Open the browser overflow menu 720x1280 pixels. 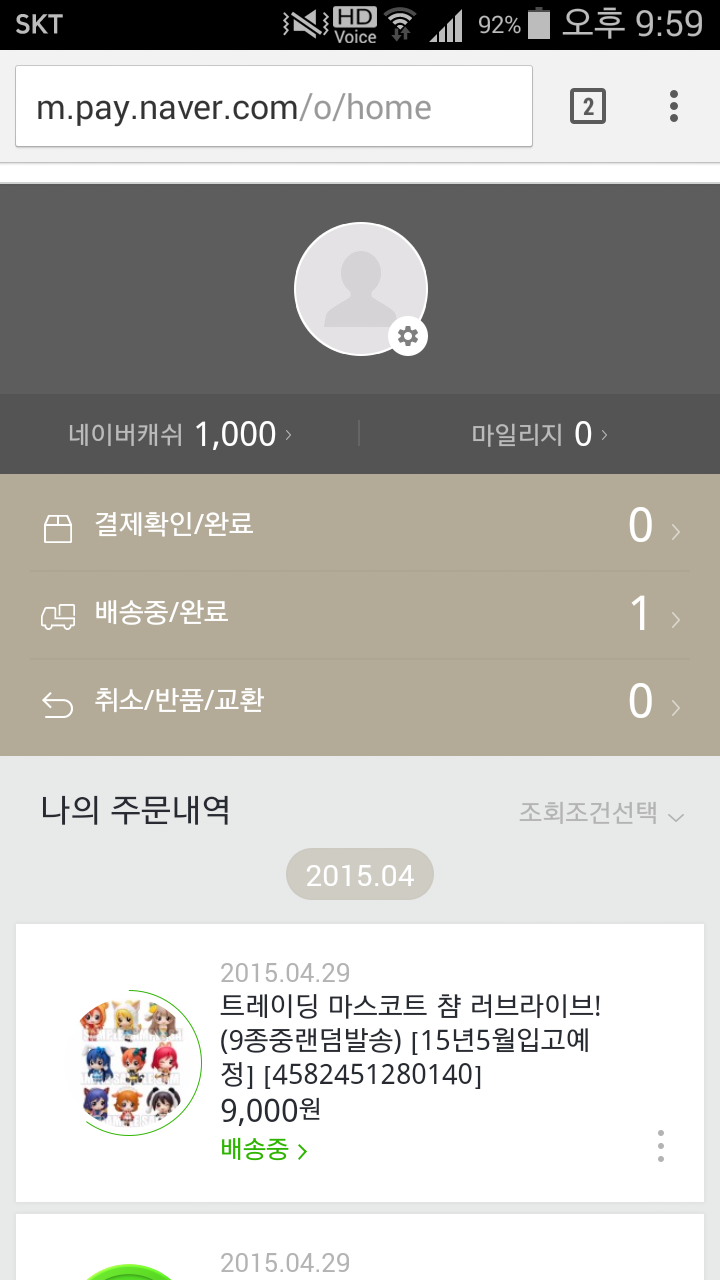[674, 106]
